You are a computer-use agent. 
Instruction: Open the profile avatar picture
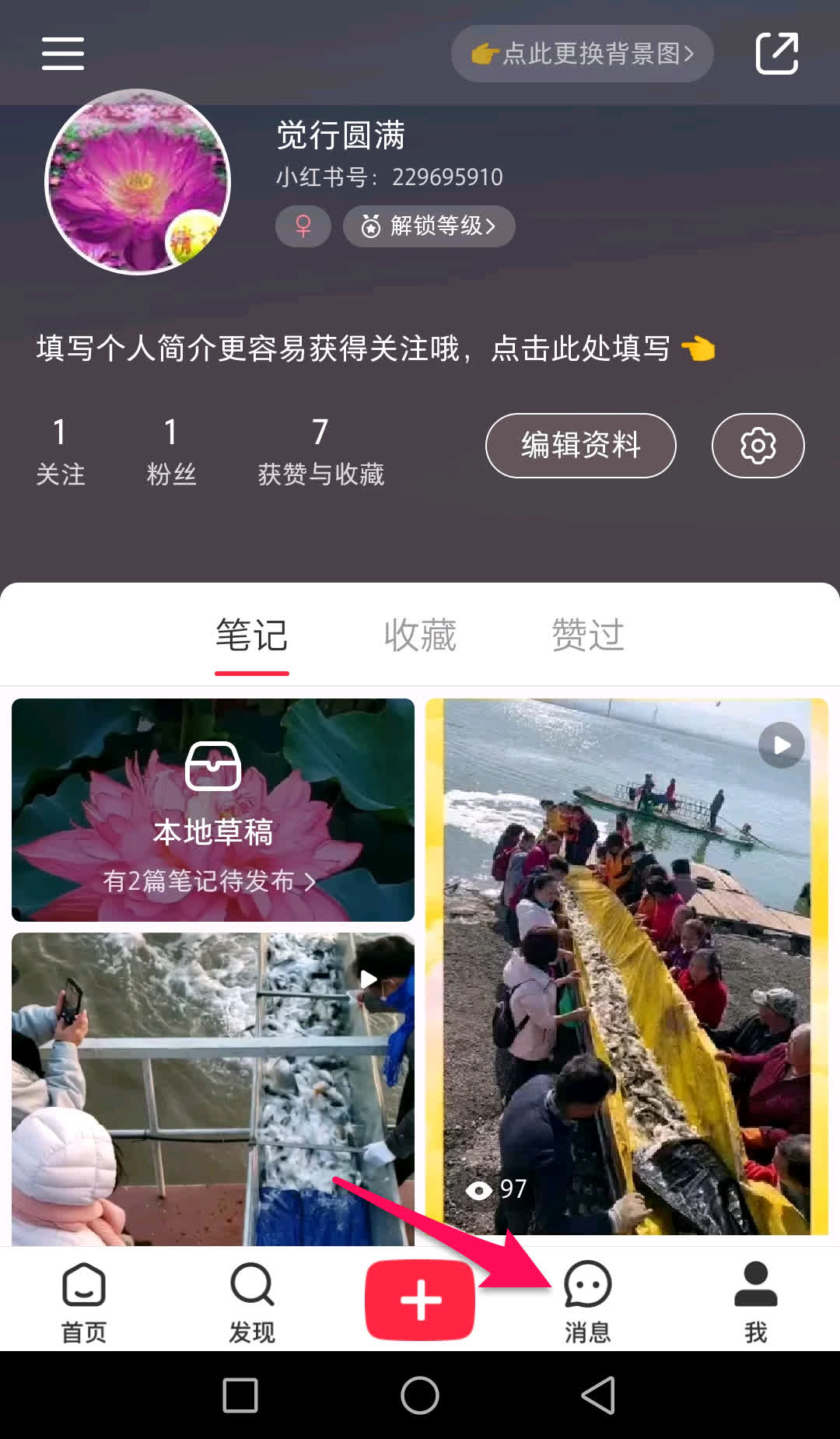(138, 182)
